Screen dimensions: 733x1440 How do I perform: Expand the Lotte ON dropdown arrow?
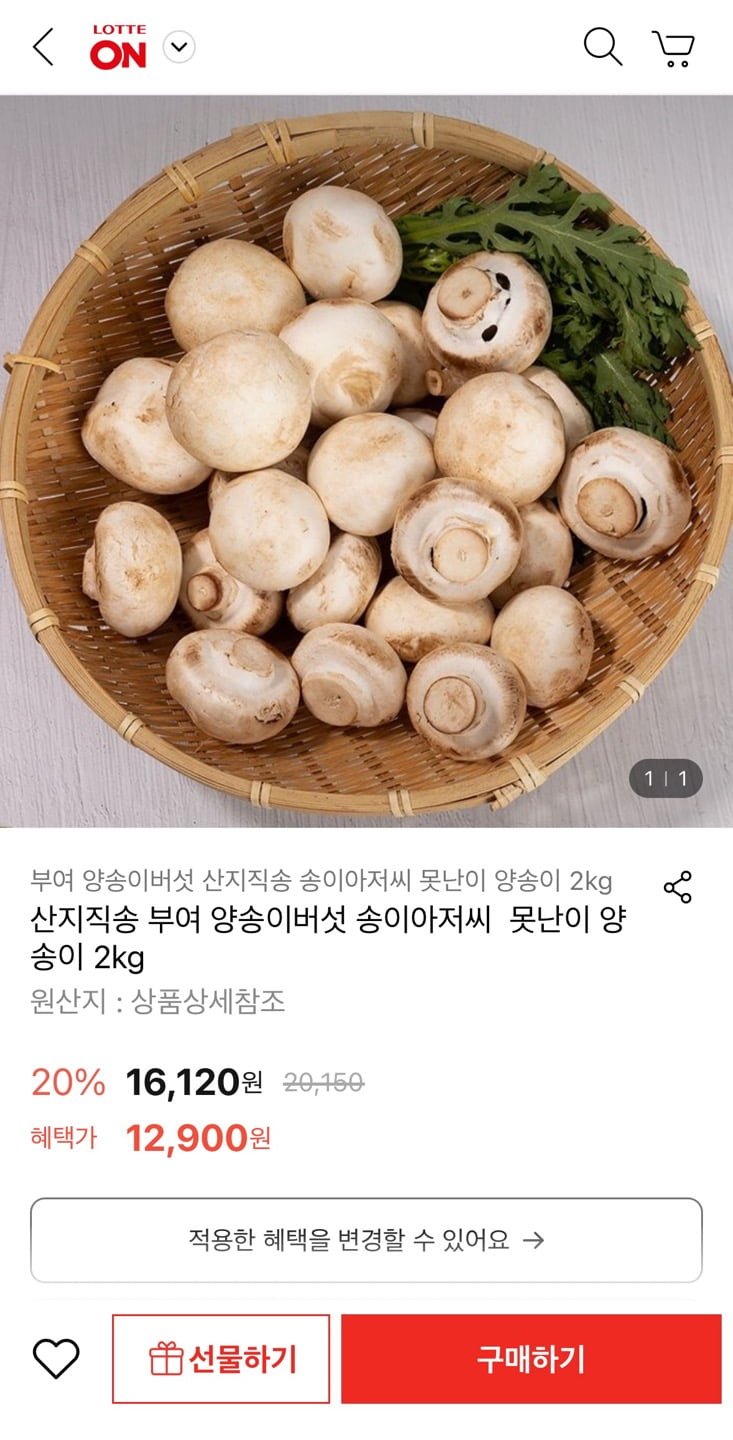[x=179, y=47]
